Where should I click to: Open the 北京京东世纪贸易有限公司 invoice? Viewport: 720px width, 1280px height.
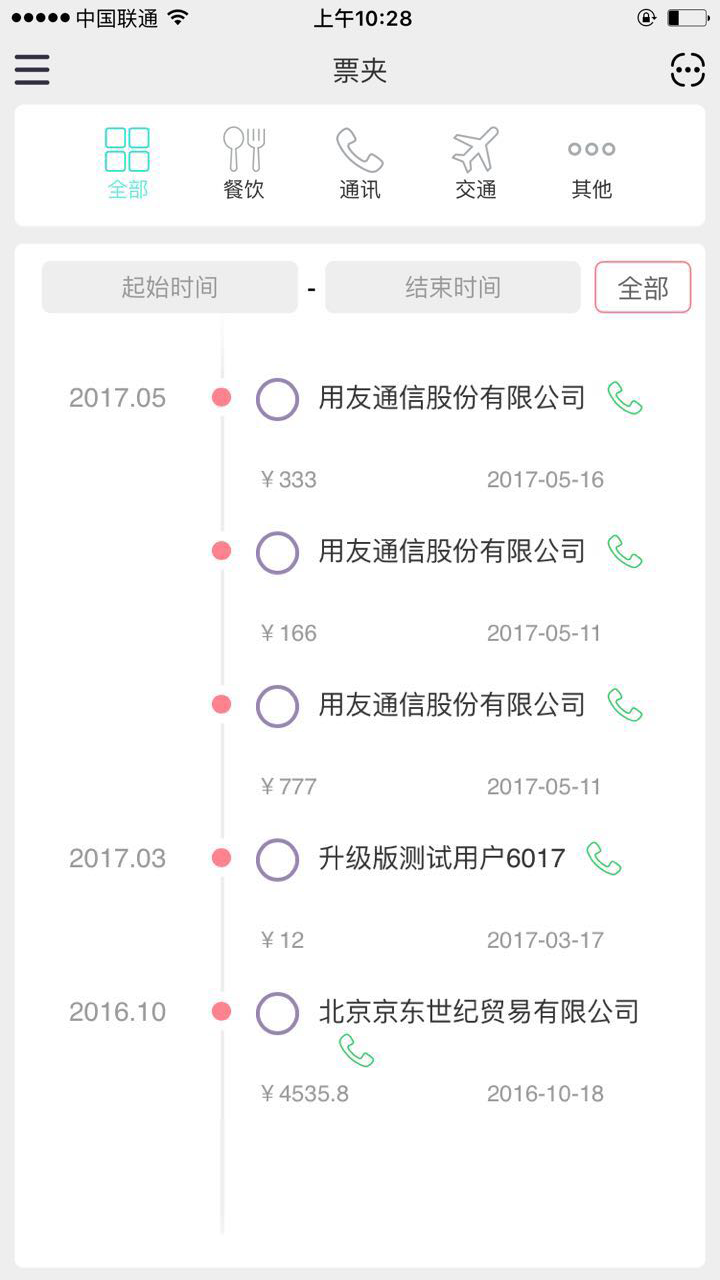point(479,1012)
